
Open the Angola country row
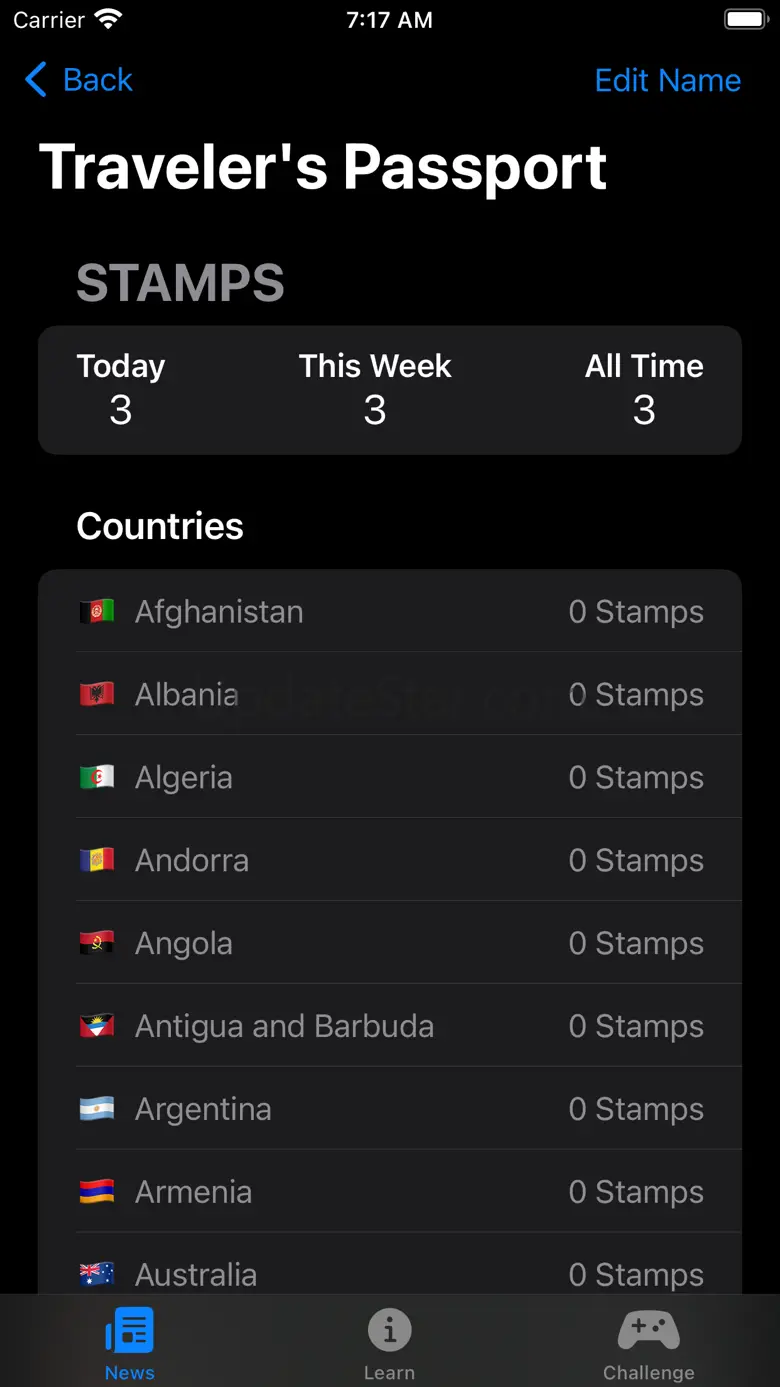click(x=390, y=943)
